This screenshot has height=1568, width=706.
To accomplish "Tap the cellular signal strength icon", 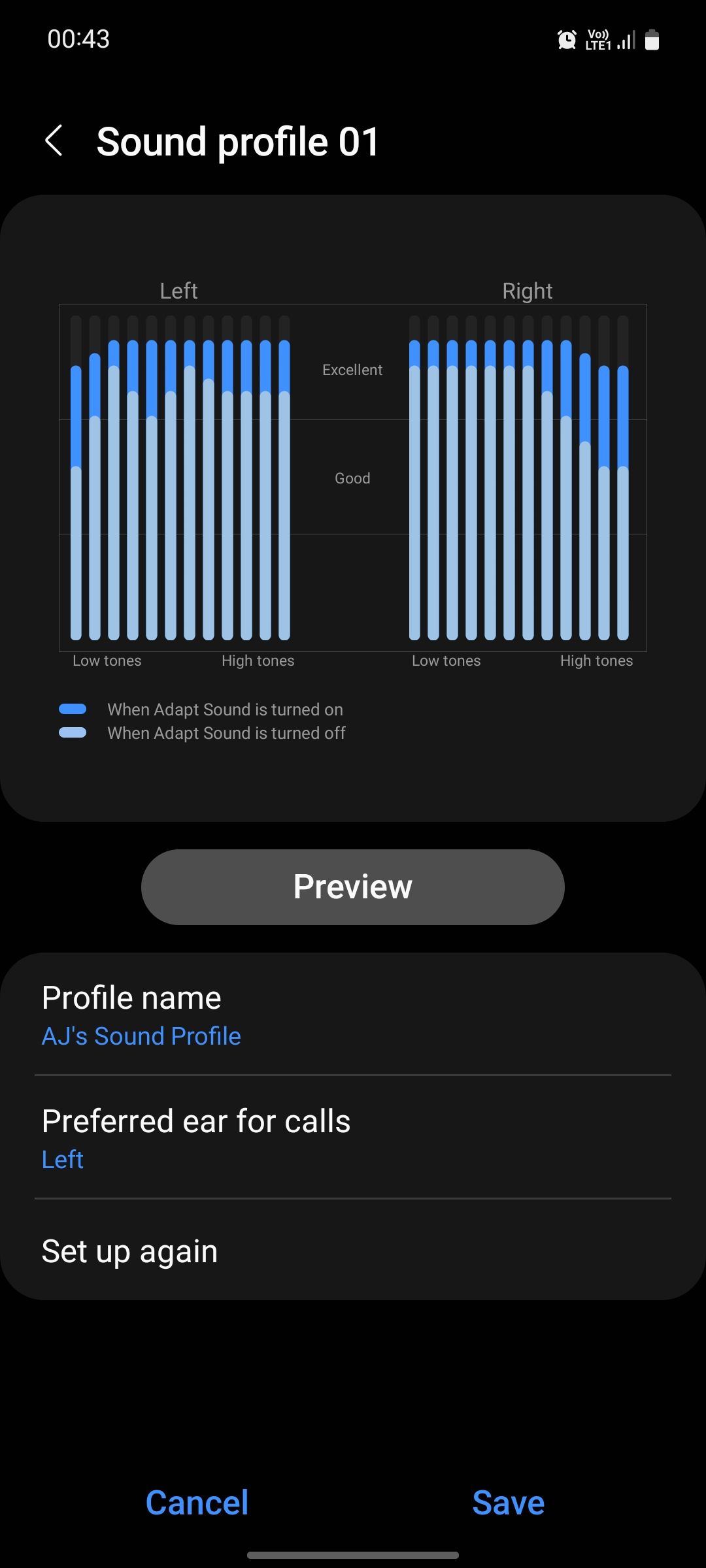I will tap(624, 41).
